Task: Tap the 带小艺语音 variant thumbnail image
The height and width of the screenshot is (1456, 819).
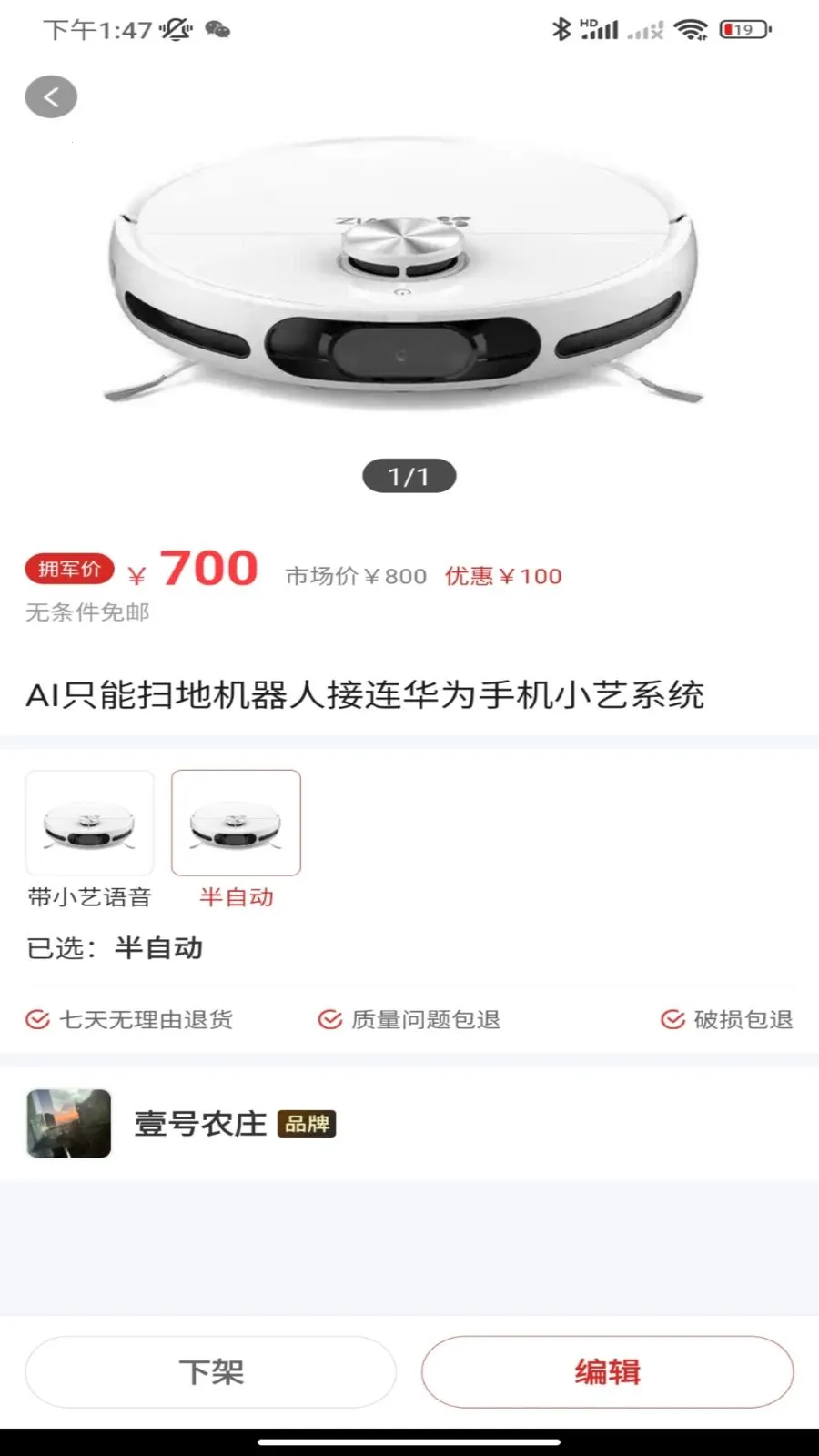Action: pyautogui.click(x=89, y=822)
